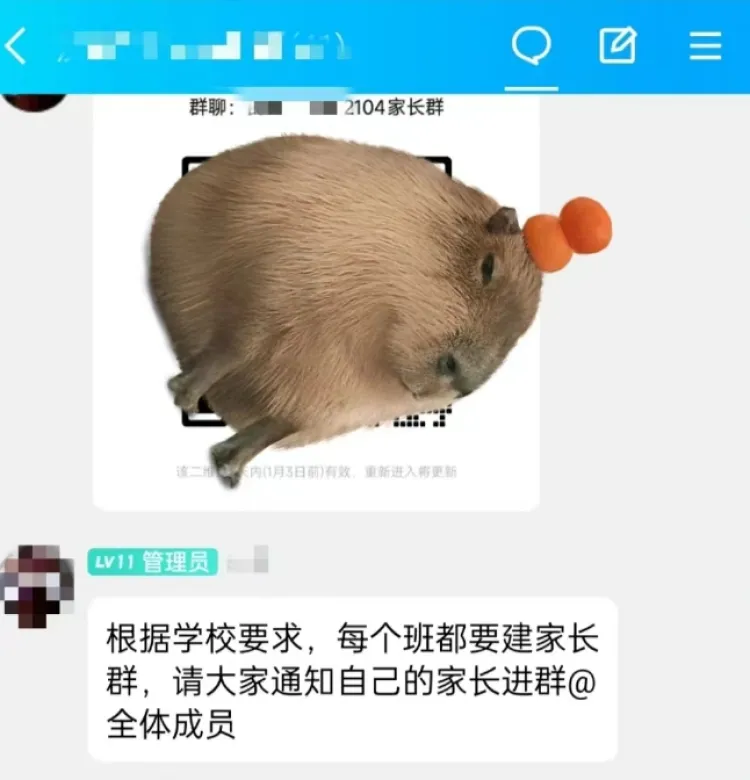Go back using the top-left arrow

pyautogui.click(x=17, y=46)
